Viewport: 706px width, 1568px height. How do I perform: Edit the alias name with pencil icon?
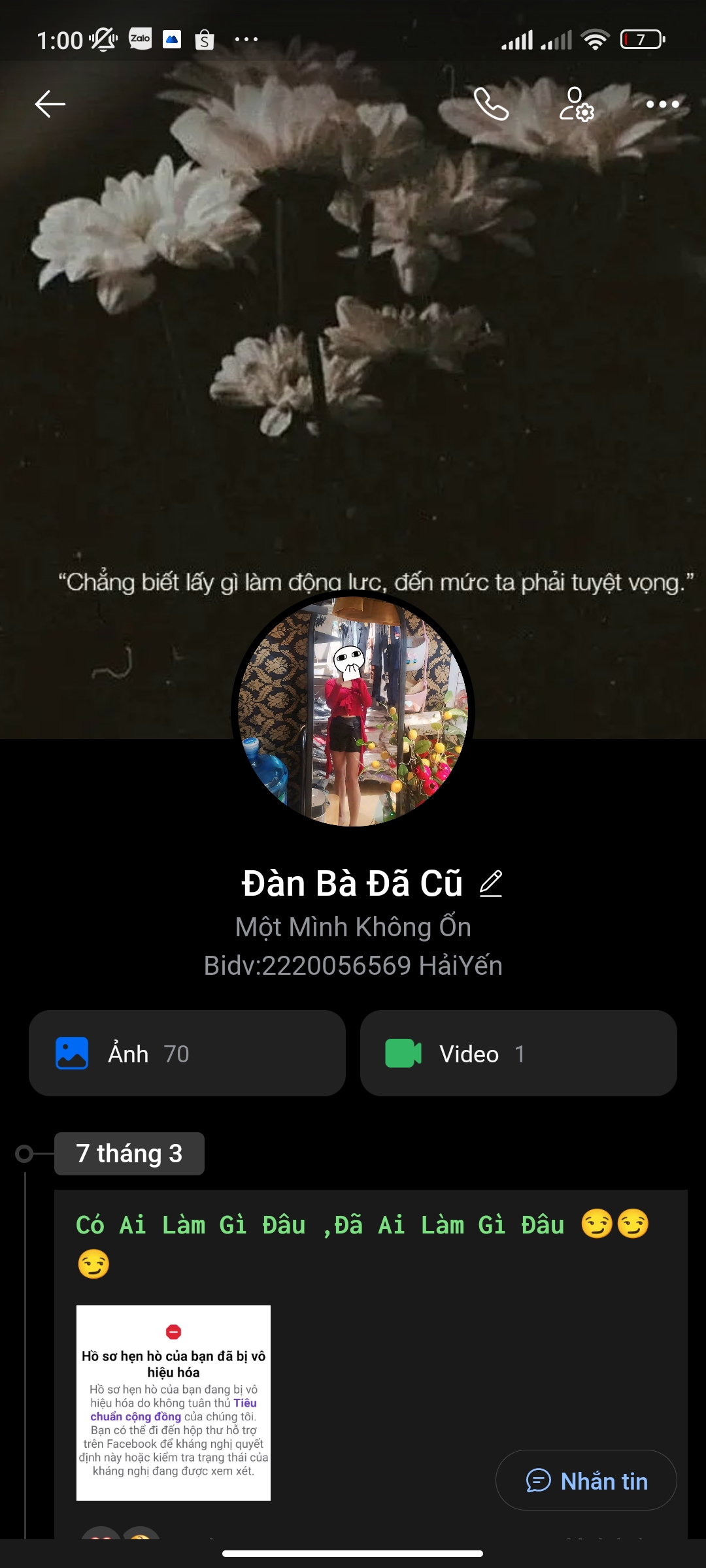pyautogui.click(x=491, y=884)
